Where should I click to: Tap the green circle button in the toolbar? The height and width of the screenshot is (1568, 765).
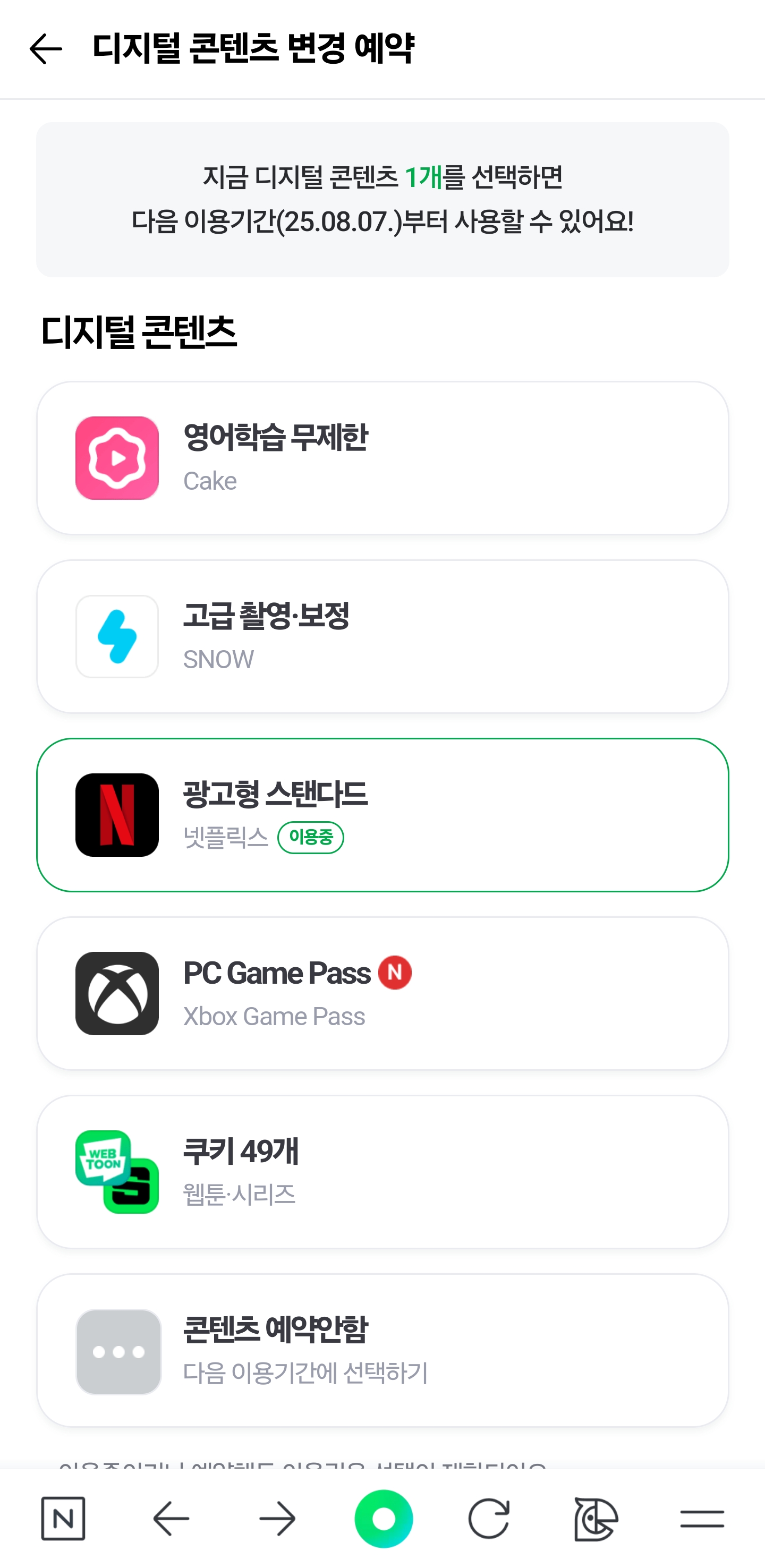384,1518
